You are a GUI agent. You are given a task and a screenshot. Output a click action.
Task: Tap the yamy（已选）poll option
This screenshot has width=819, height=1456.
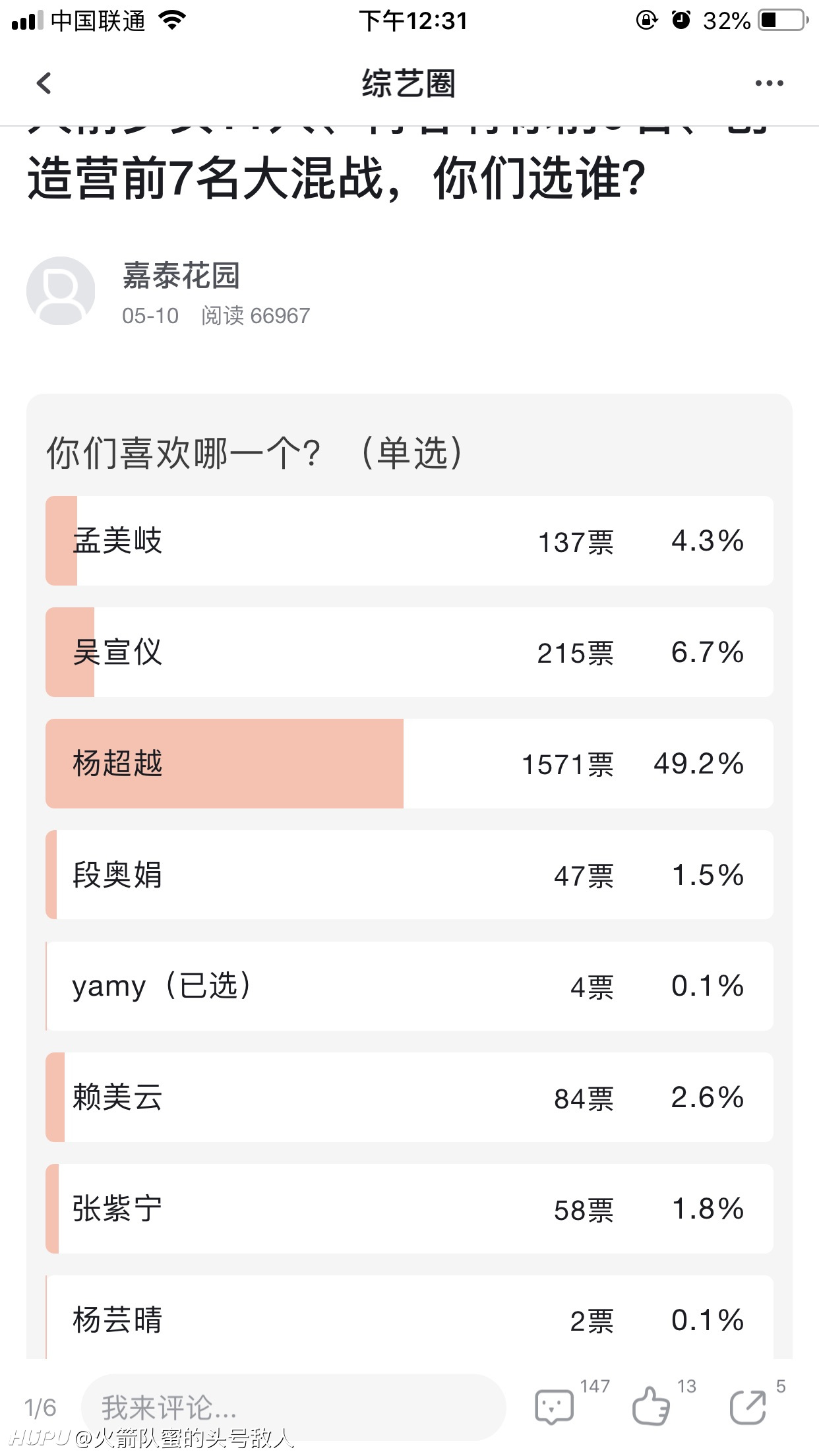click(409, 986)
